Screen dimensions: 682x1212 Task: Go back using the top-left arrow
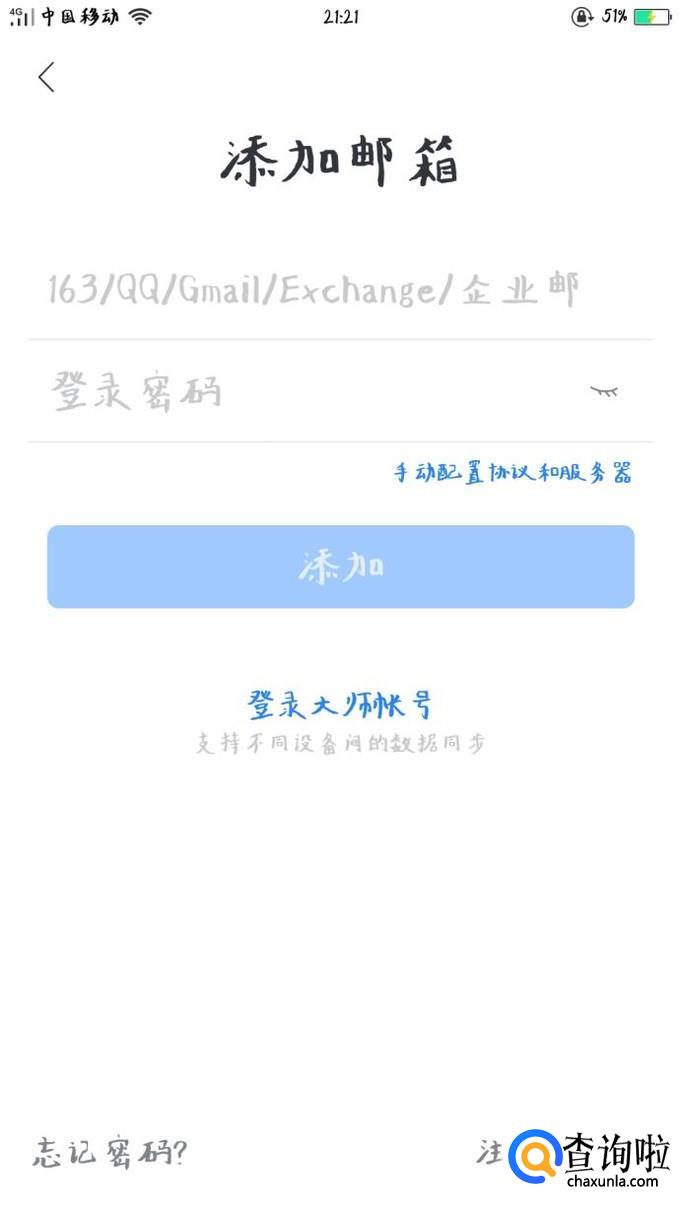[x=46, y=77]
